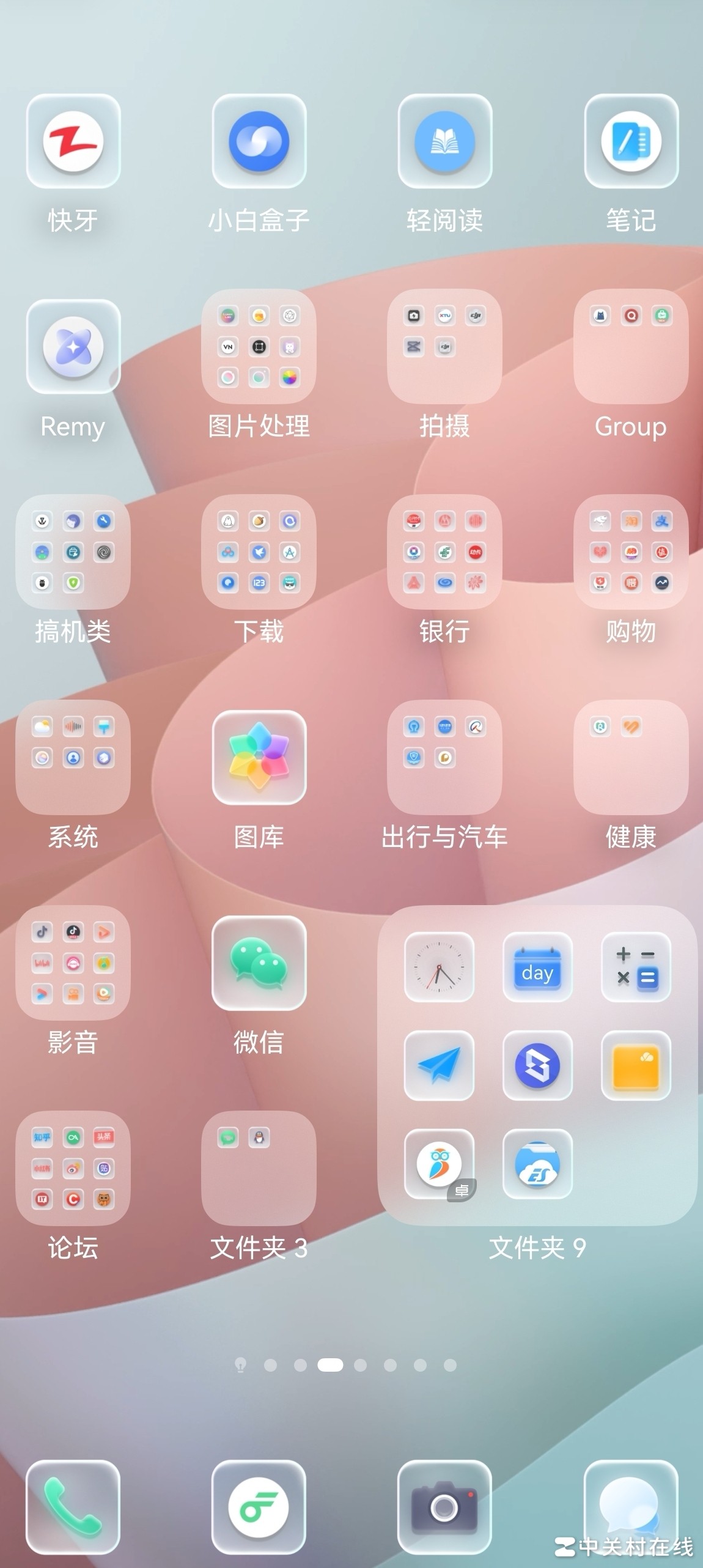Open the day calendar app in 文件夹 9
This screenshot has height=1568, width=703.
click(537, 967)
